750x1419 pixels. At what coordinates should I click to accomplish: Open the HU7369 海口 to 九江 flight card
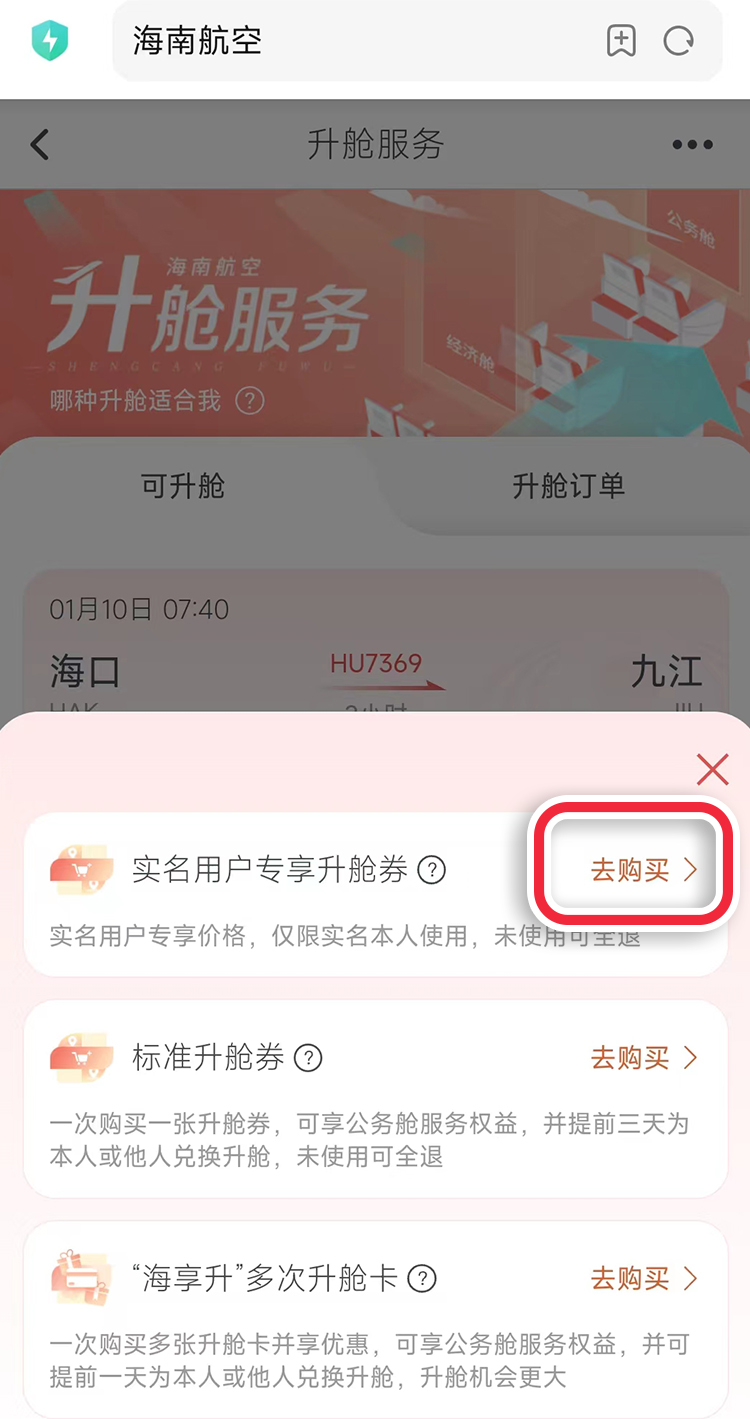pyautogui.click(x=375, y=640)
